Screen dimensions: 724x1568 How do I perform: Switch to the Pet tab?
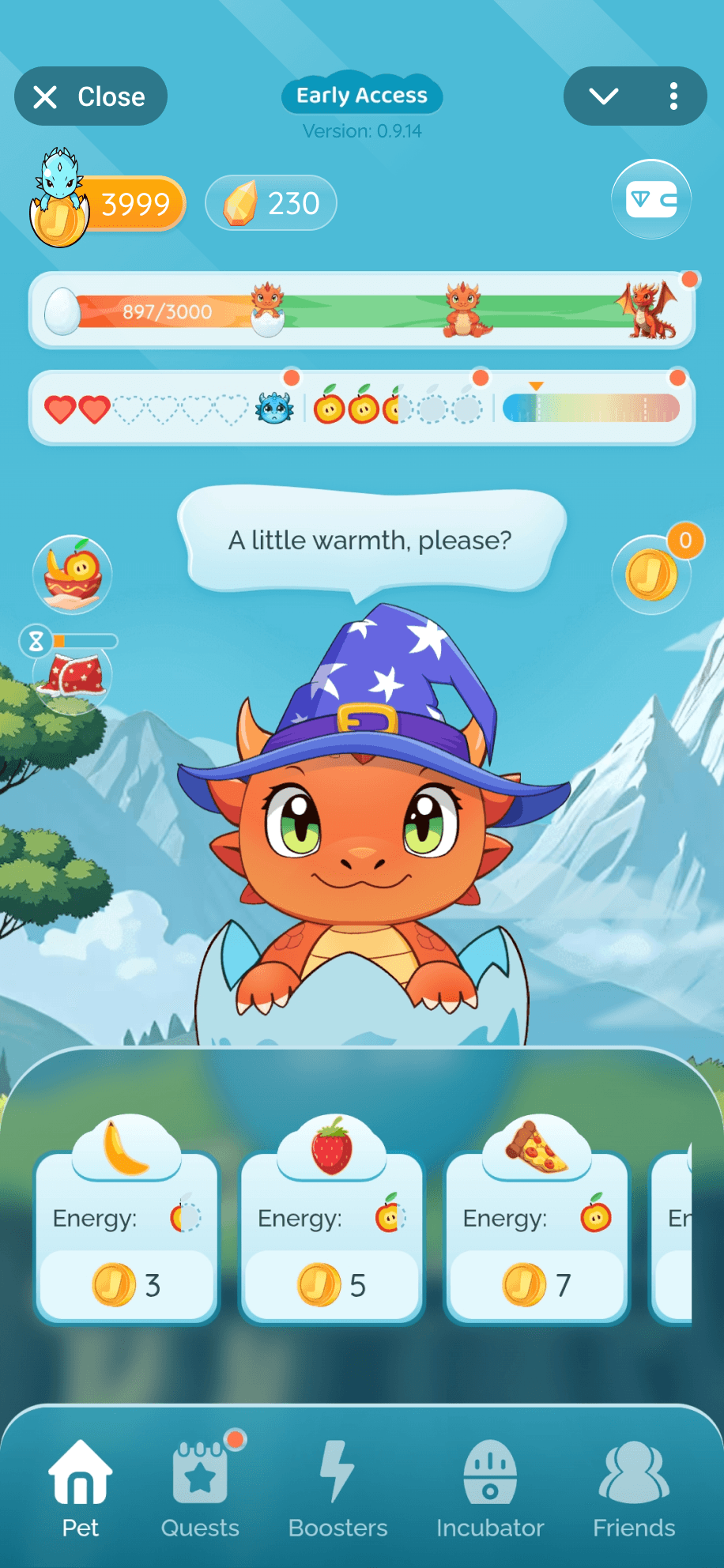coord(81,1489)
